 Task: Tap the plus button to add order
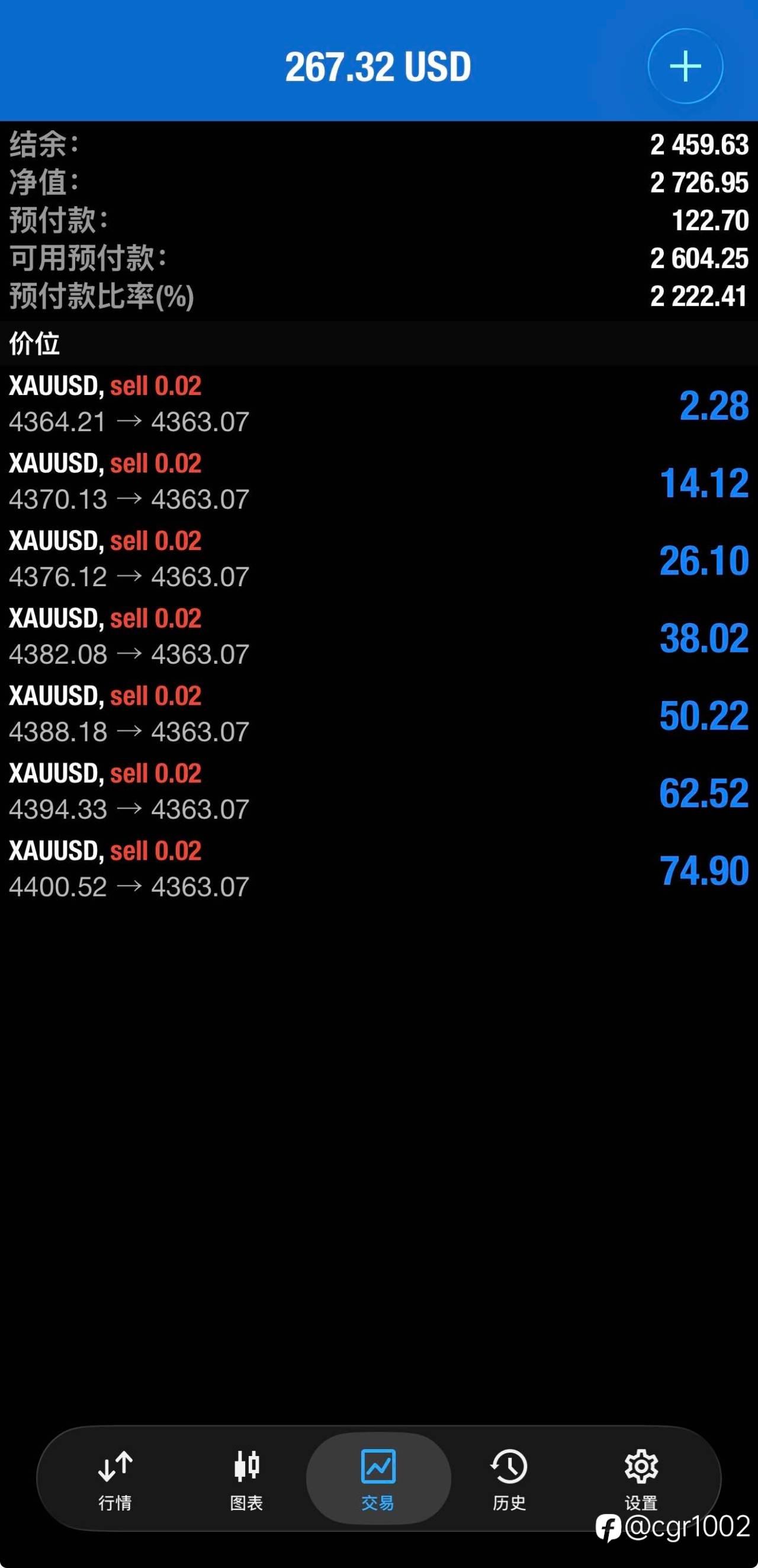685,66
